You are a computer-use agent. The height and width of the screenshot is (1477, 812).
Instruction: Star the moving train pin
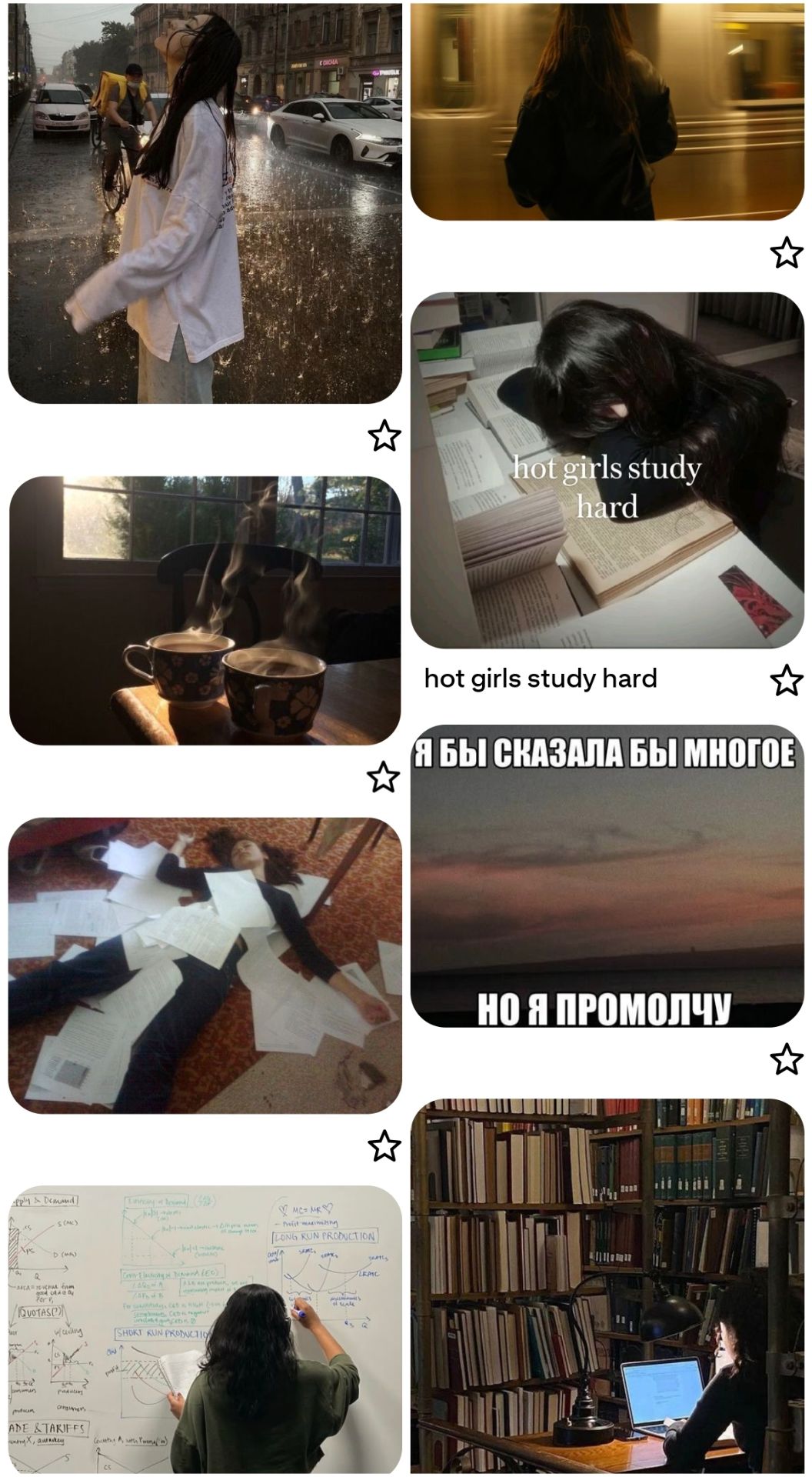786,252
